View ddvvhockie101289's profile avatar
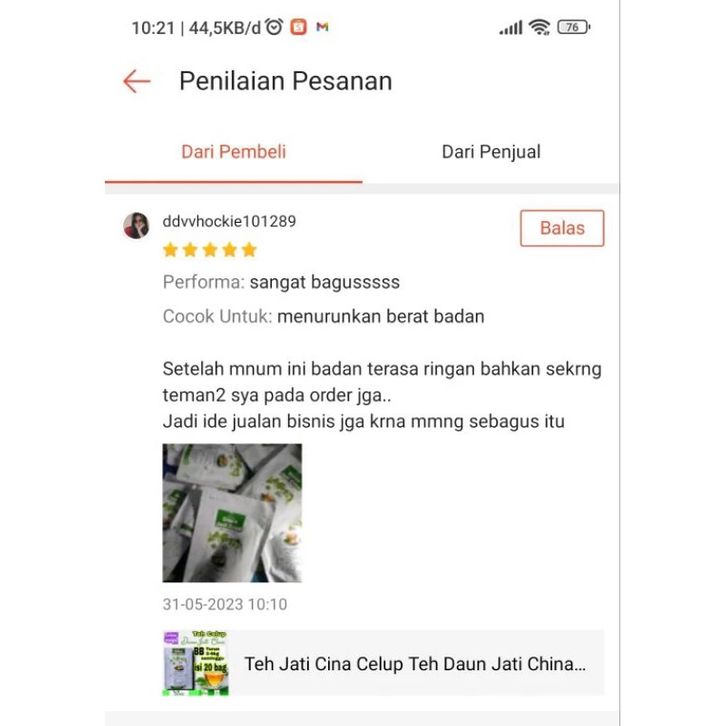This screenshot has width=726, height=726. coord(136,226)
